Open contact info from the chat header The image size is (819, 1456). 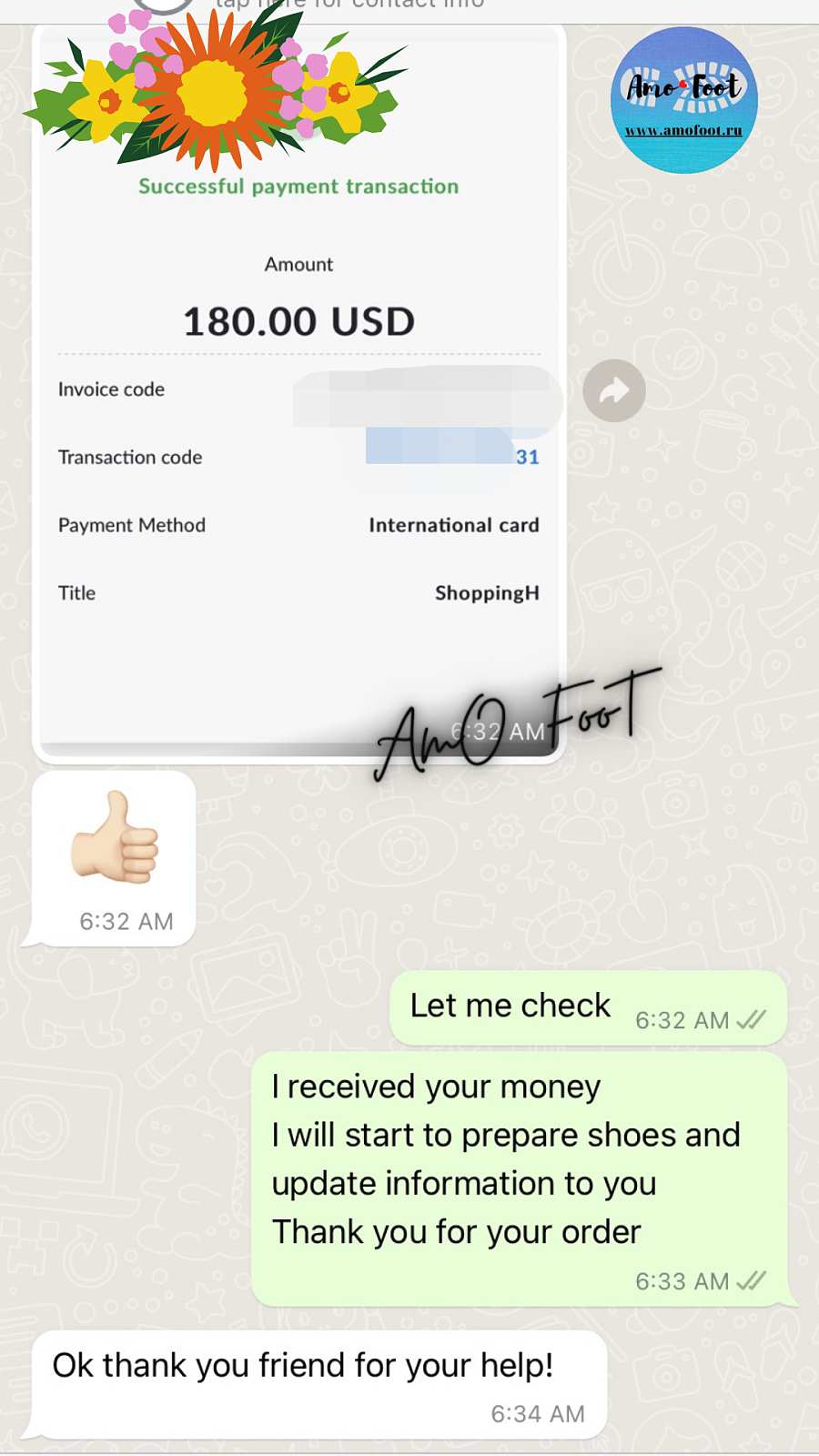(x=350, y=5)
